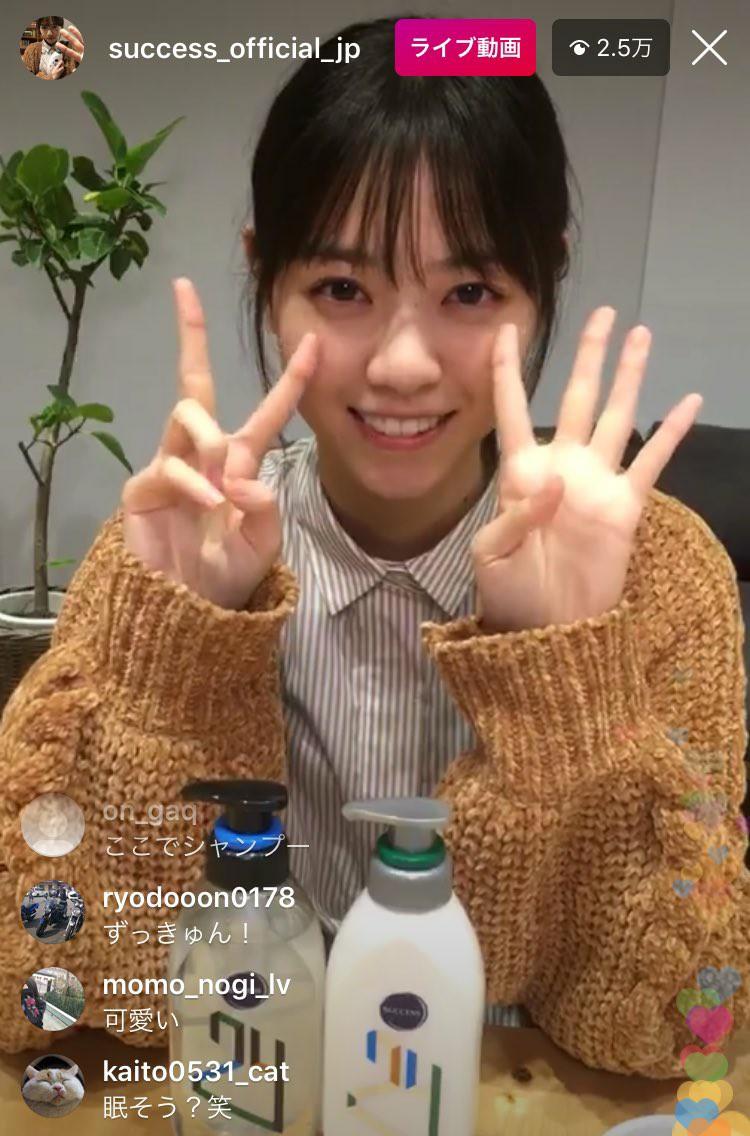Screen dimensions: 750x1136
Task: Close the live video
Action: [709, 47]
